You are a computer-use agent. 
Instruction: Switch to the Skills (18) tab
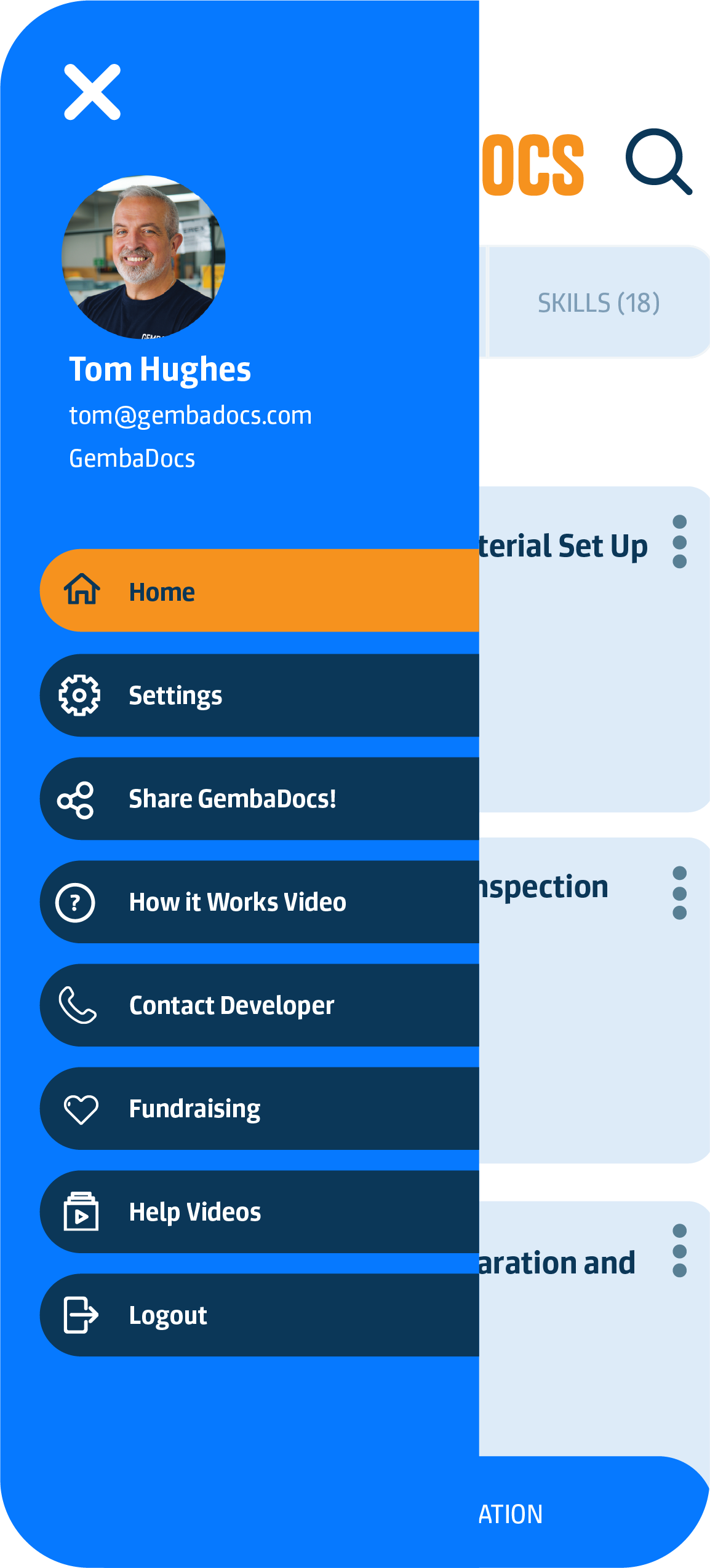(x=598, y=303)
